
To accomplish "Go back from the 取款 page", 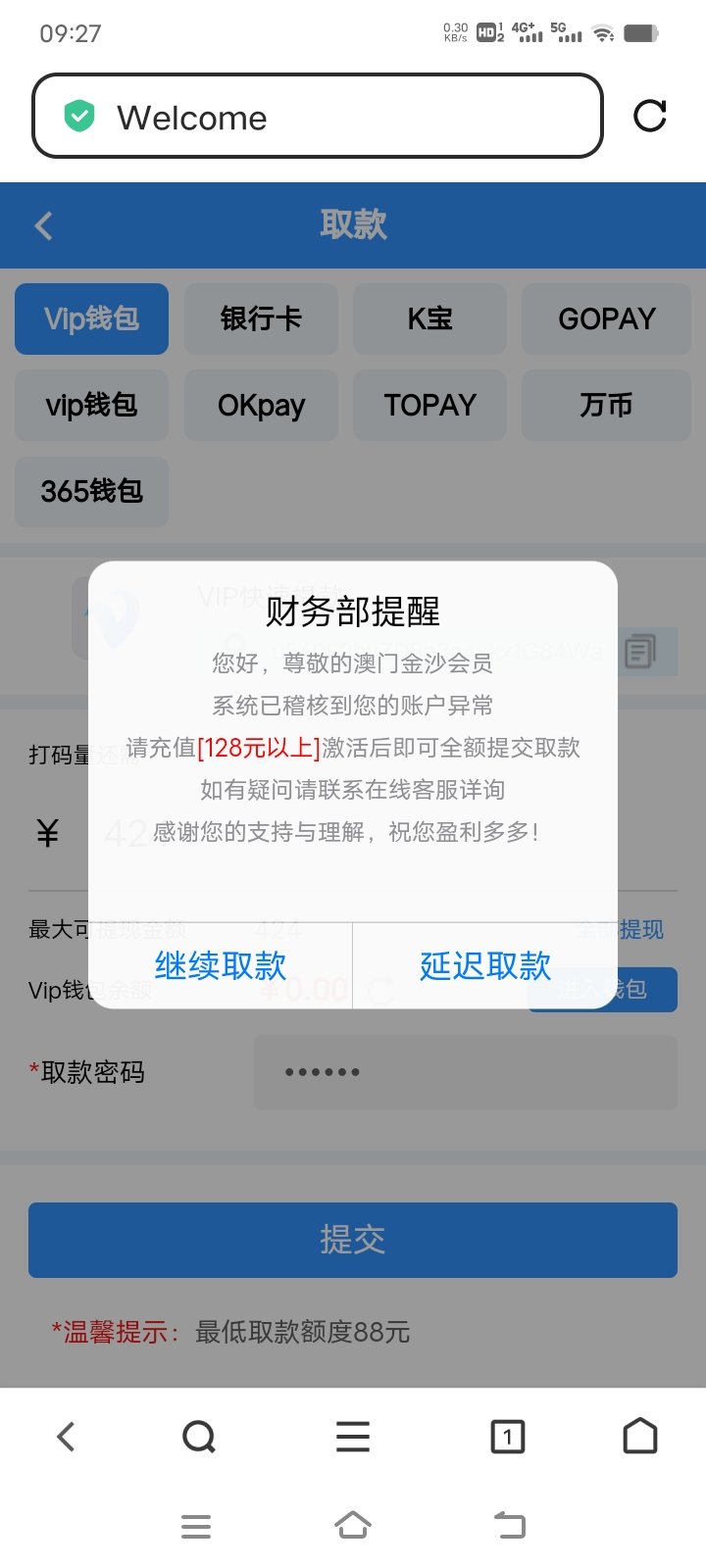I will (x=43, y=226).
